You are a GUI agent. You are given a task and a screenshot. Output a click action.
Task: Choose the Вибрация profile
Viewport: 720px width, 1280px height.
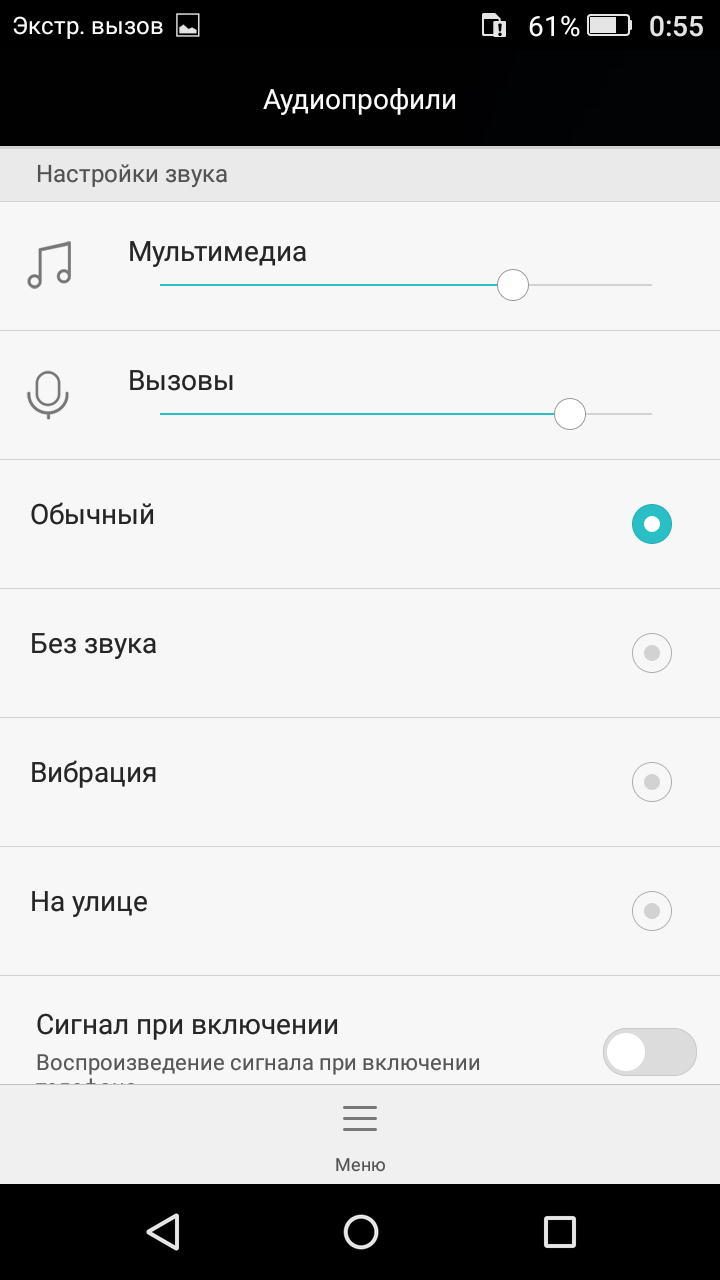click(651, 782)
